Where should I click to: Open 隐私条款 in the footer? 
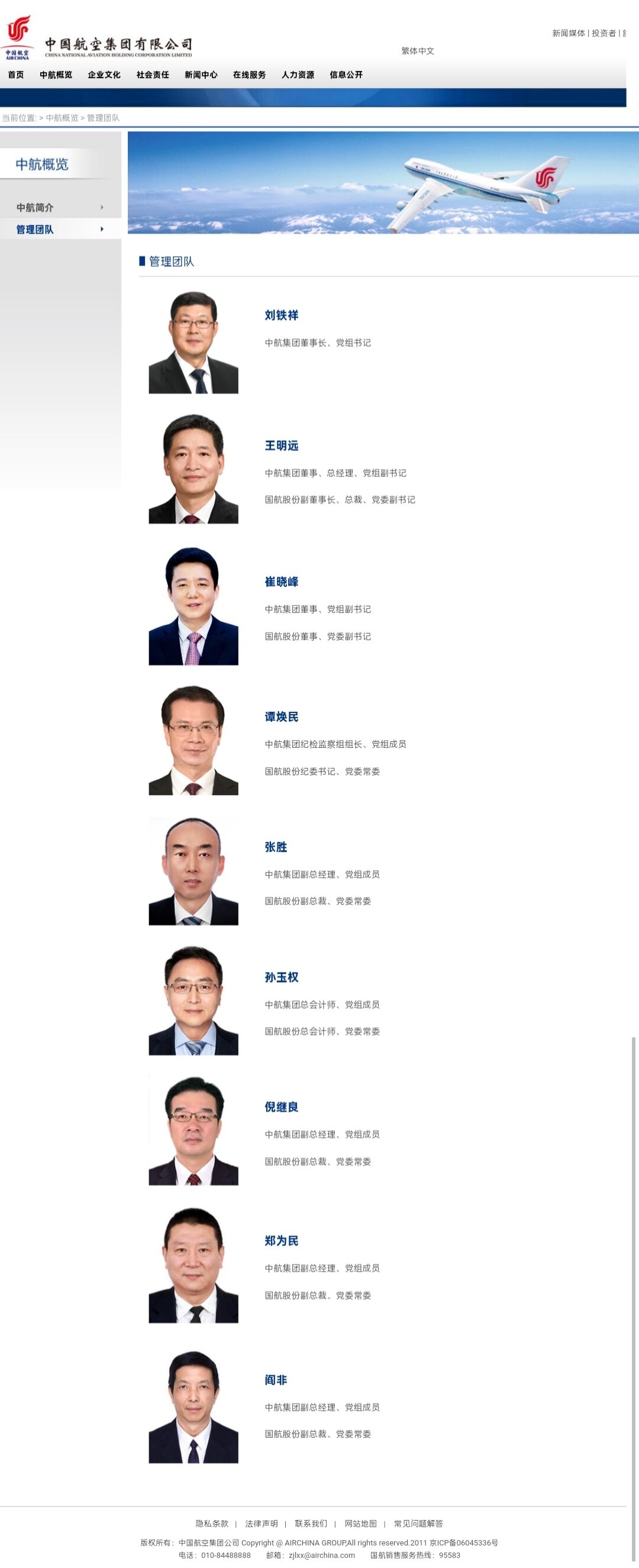coord(212,1524)
